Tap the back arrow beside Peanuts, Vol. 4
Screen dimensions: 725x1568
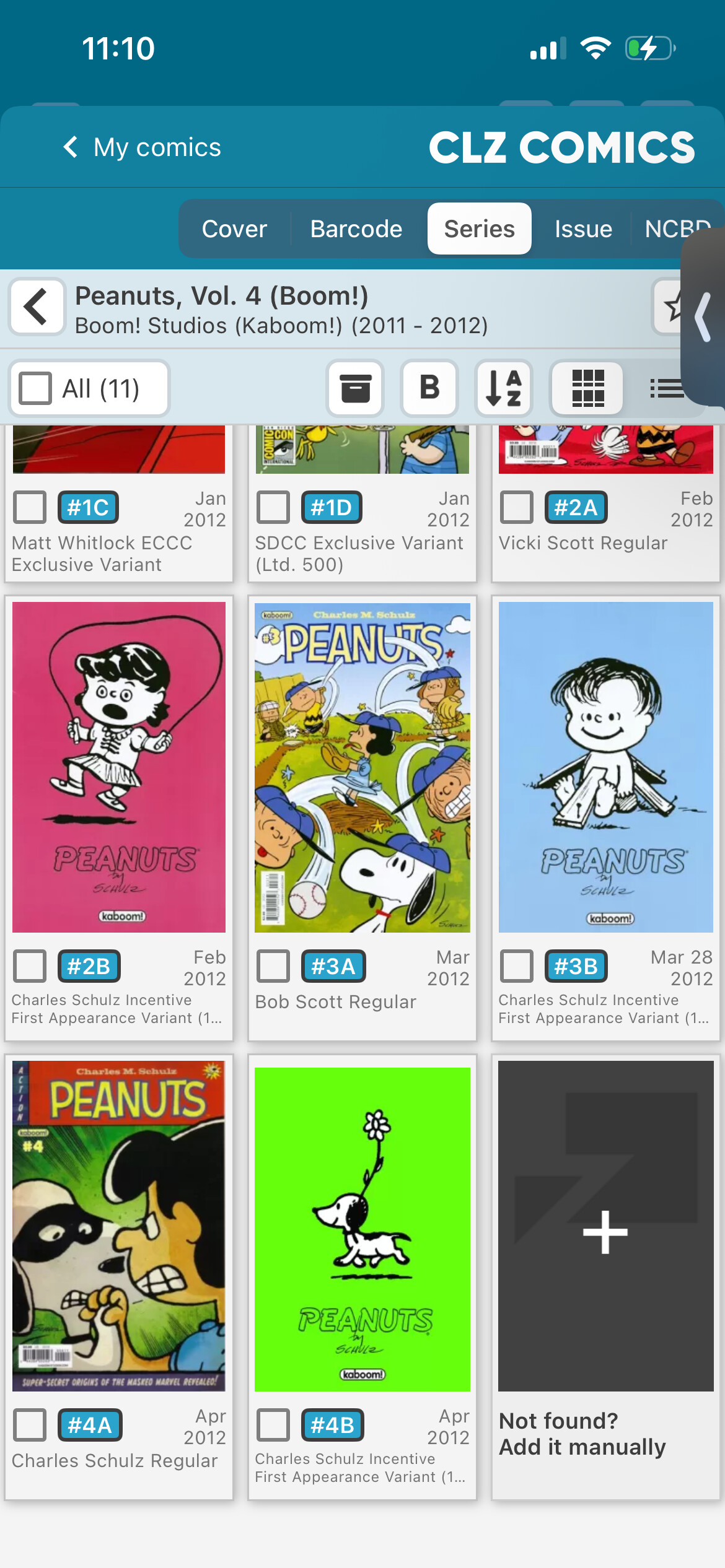[37, 307]
